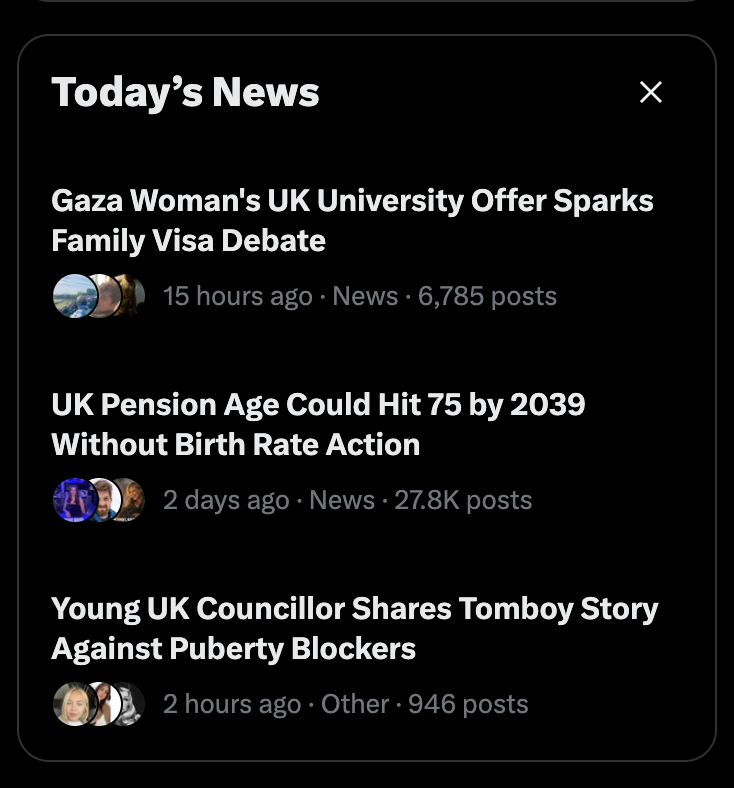Read the UK Pension Age 75 story
This screenshot has height=788, width=734.
pyautogui.click(x=318, y=425)
